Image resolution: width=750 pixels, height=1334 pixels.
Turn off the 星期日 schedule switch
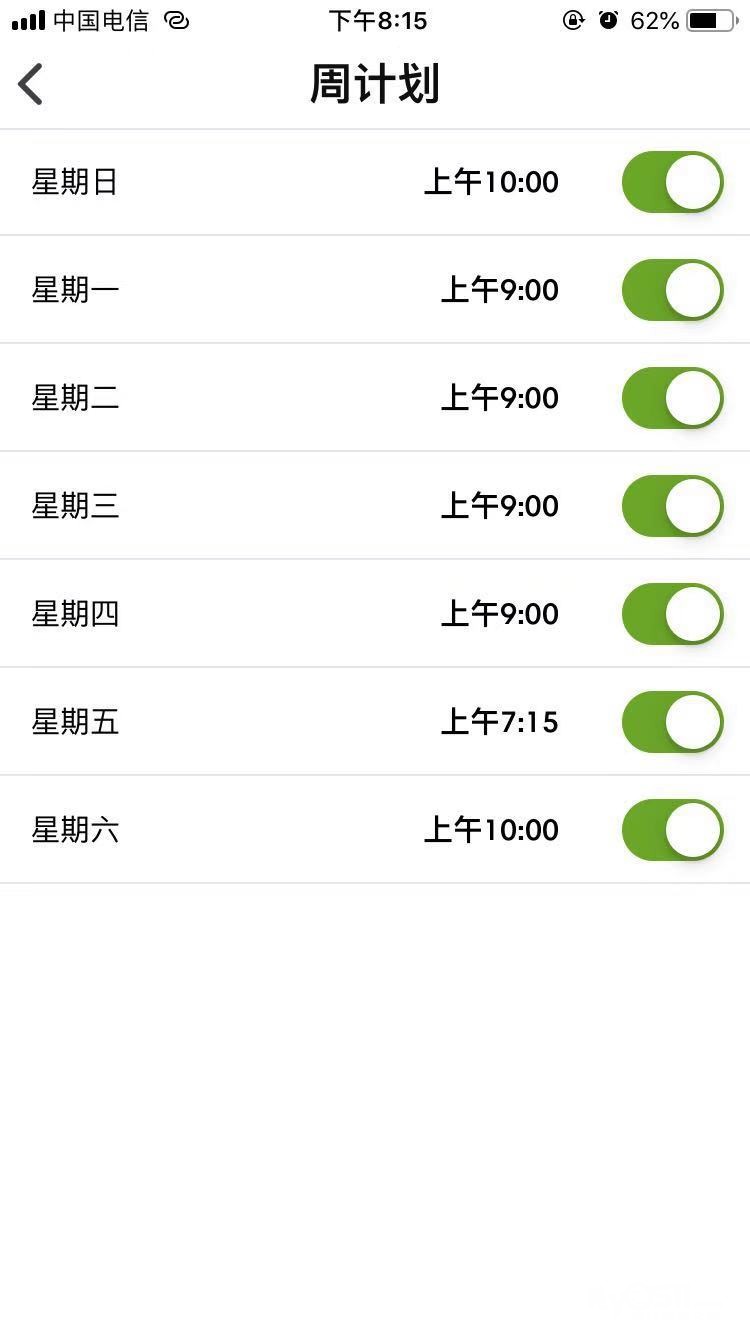[672, 182]
